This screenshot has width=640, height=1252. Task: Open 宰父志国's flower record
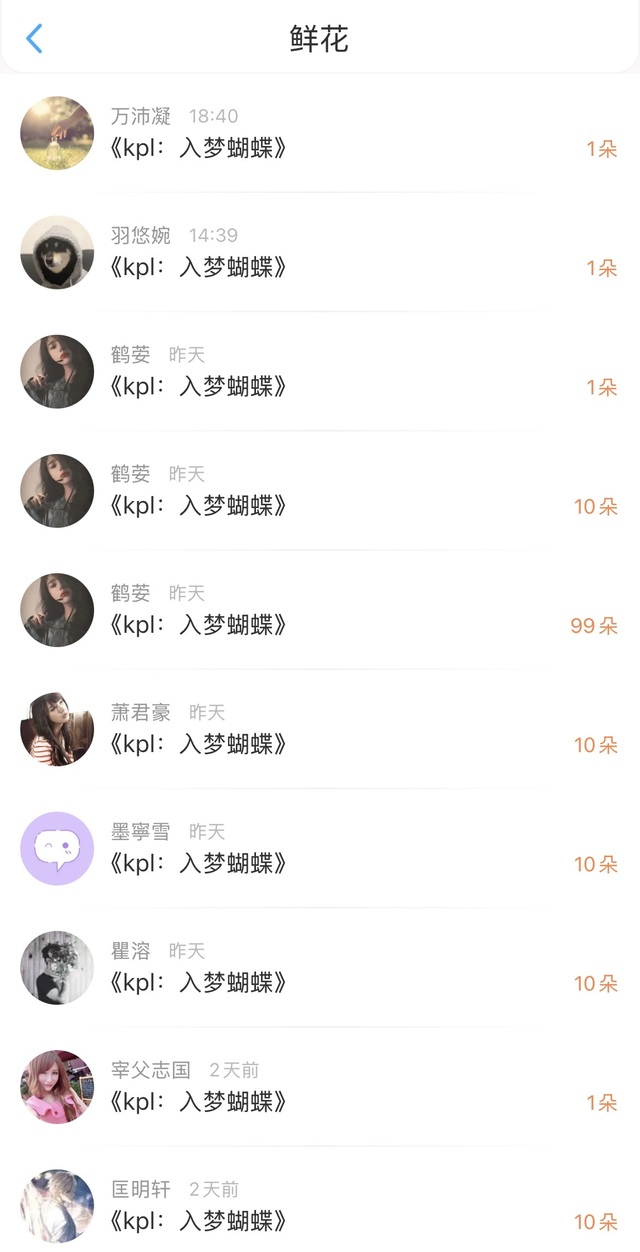320,1087
